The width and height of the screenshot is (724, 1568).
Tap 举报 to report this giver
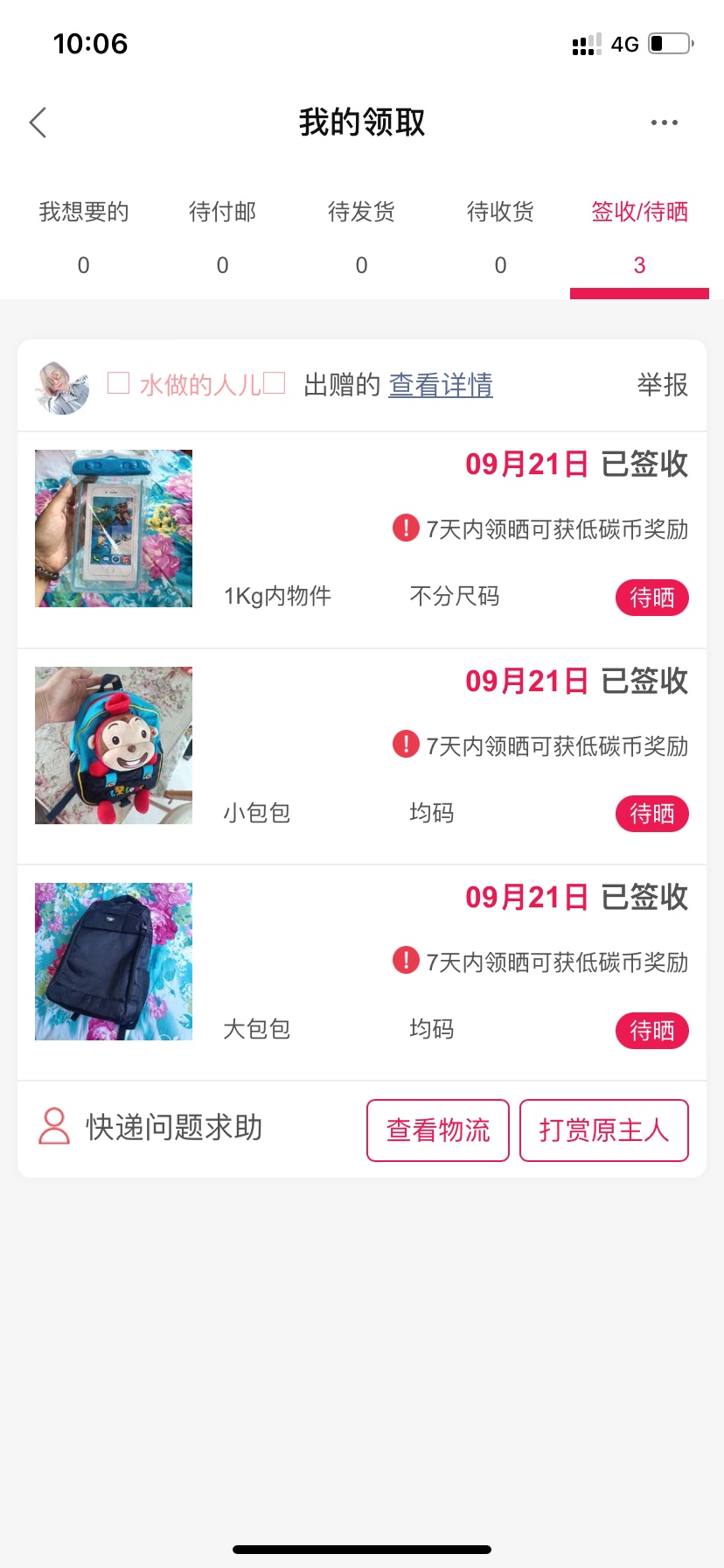click(x=662, y=385)
